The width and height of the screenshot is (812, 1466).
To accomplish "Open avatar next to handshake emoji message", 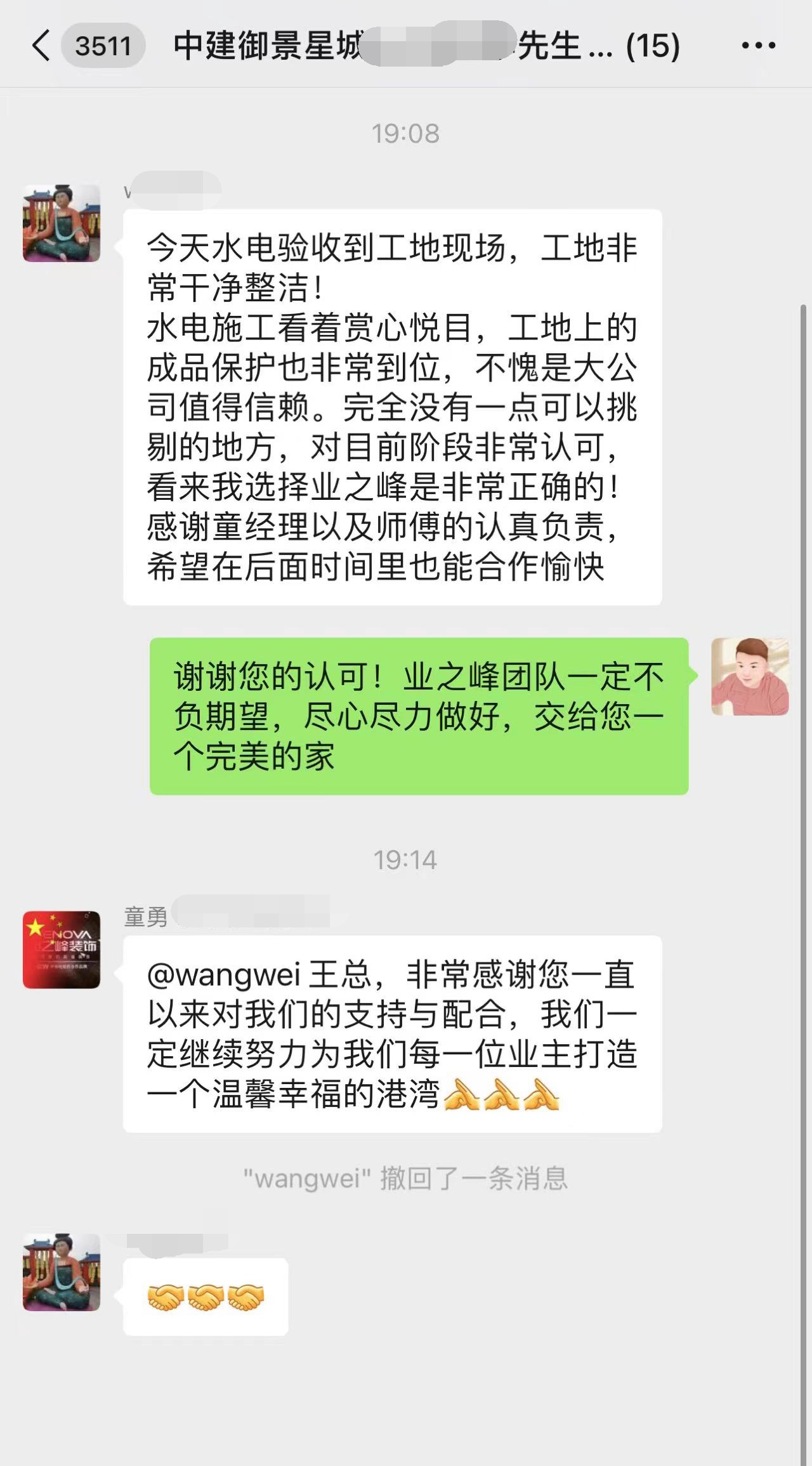I will (x=62, y=1271).
